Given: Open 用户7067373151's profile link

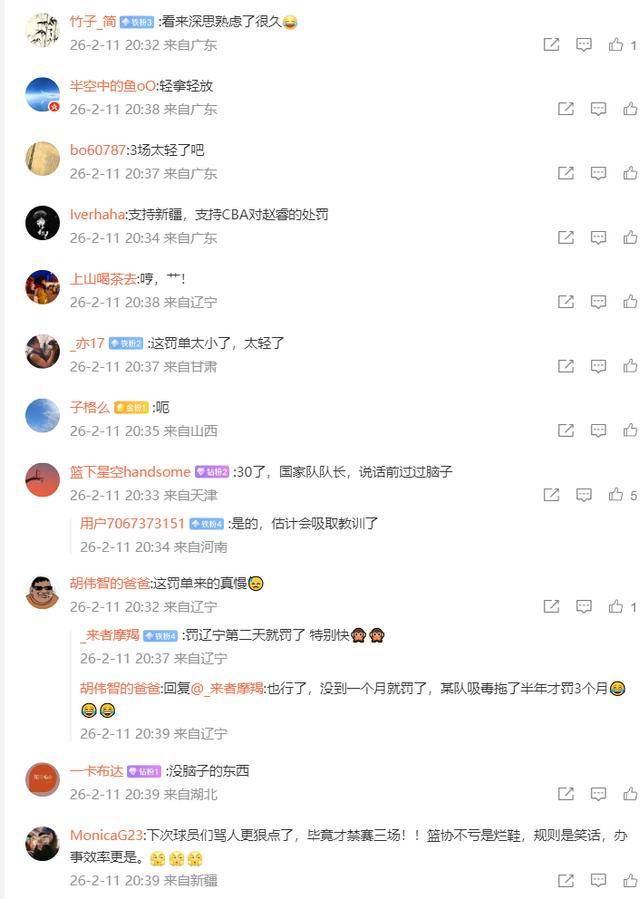Looking at the screenshot, I should point(132,523).
